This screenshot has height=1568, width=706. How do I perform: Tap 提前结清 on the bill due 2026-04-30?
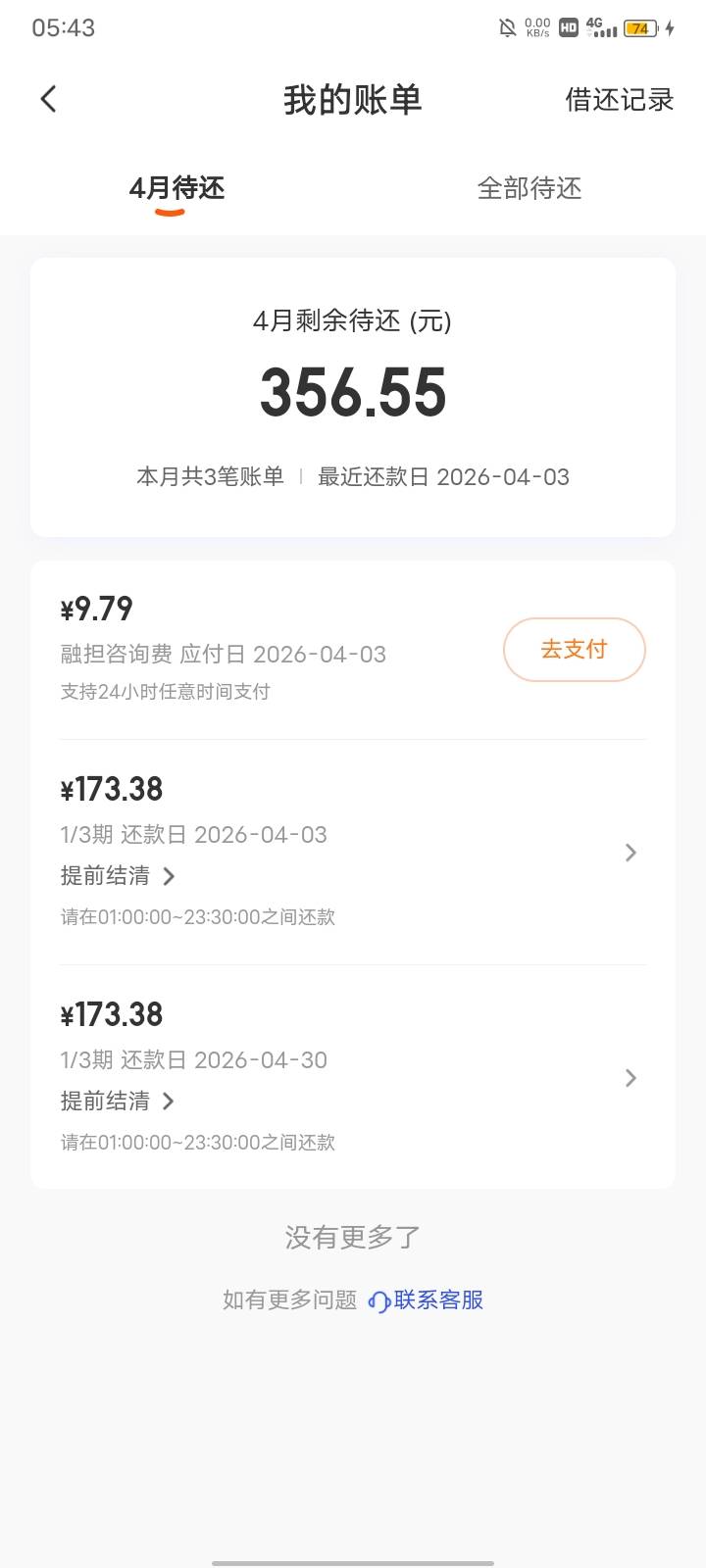118,1102
